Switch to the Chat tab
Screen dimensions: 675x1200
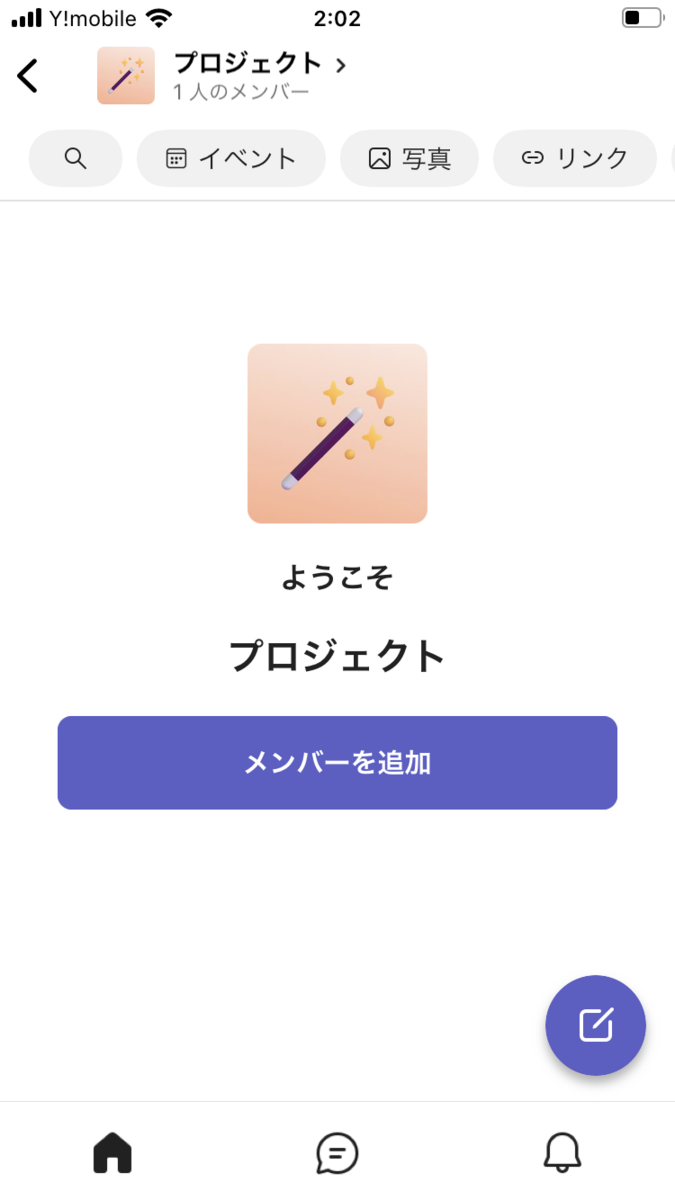click(x=337, y=1153)
